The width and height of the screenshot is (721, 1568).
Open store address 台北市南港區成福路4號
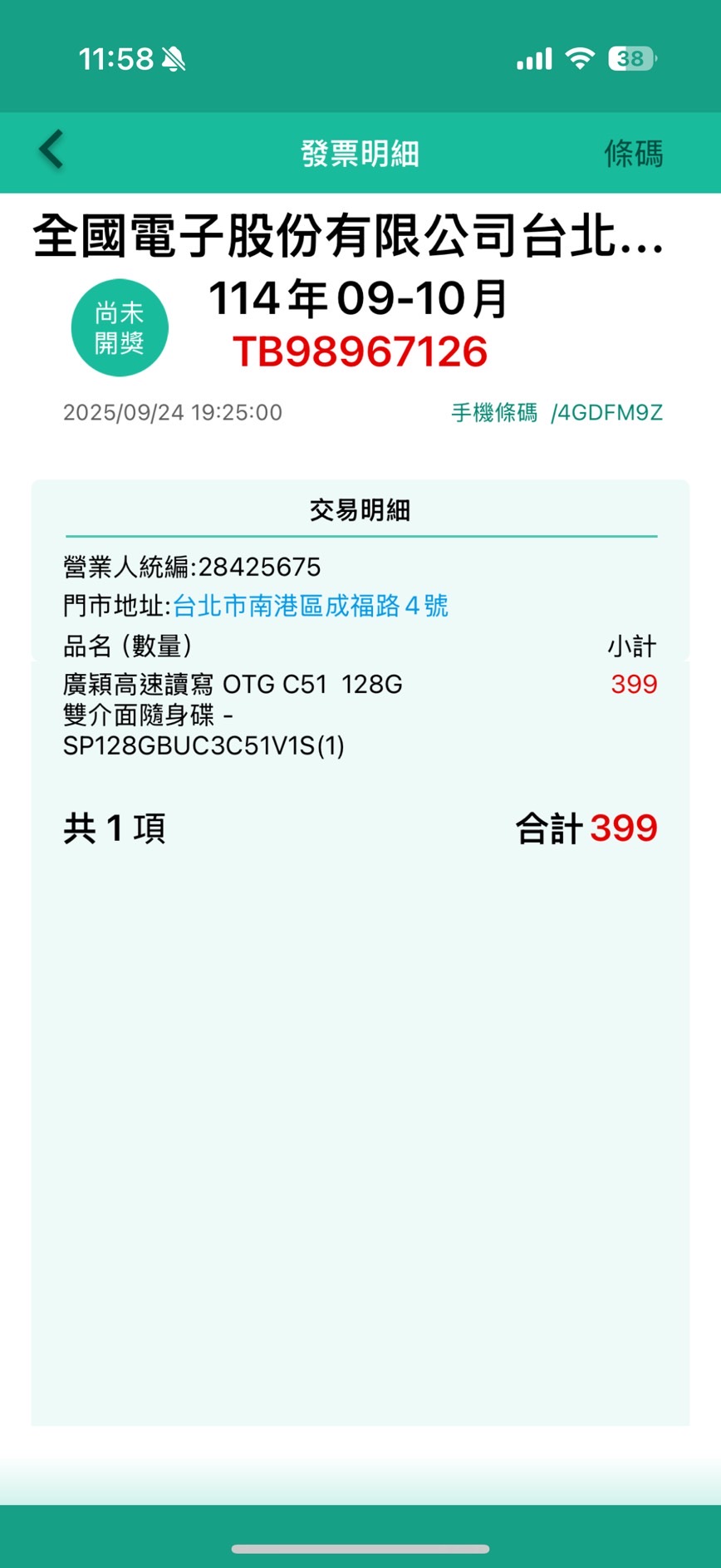[x=310, y=606]
